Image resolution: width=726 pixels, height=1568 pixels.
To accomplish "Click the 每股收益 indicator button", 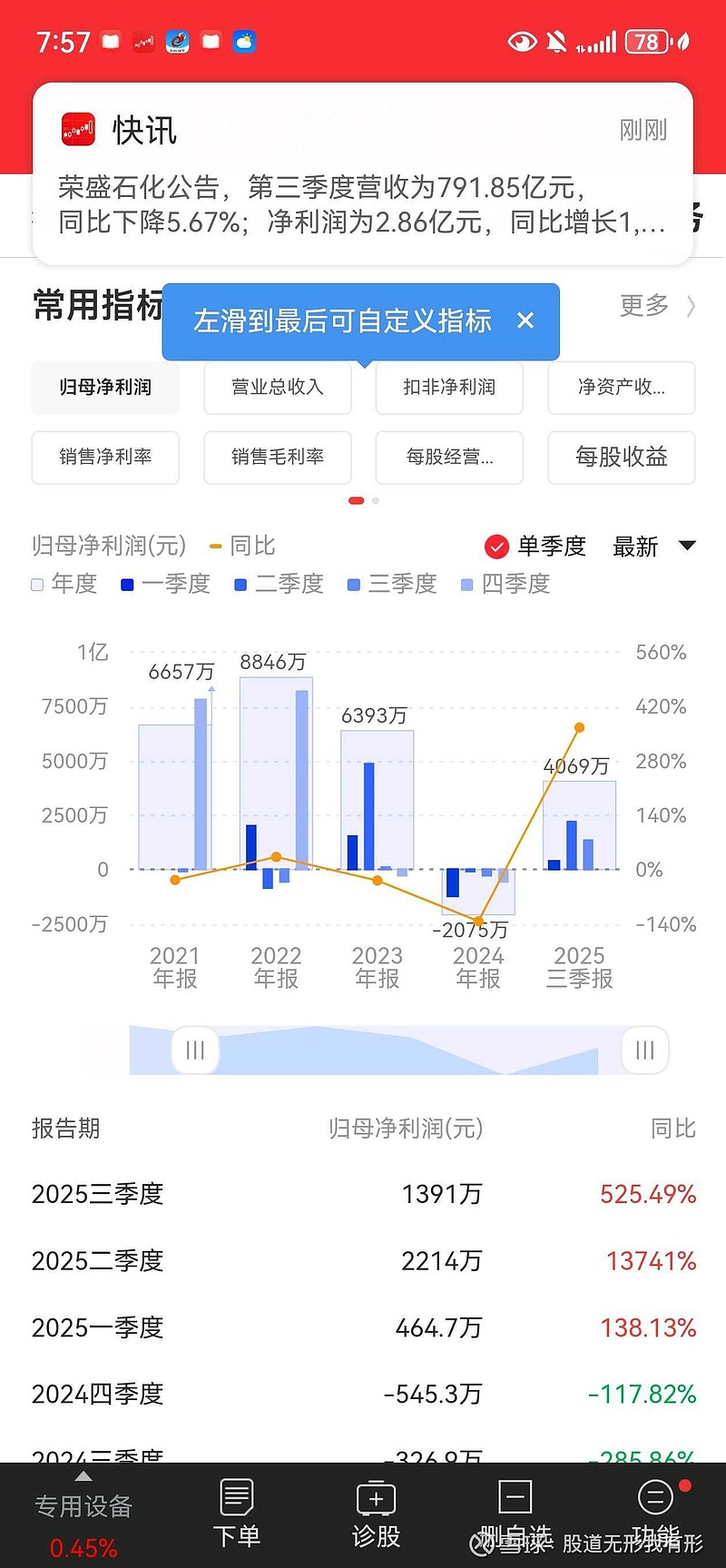I will coord(621,458).
